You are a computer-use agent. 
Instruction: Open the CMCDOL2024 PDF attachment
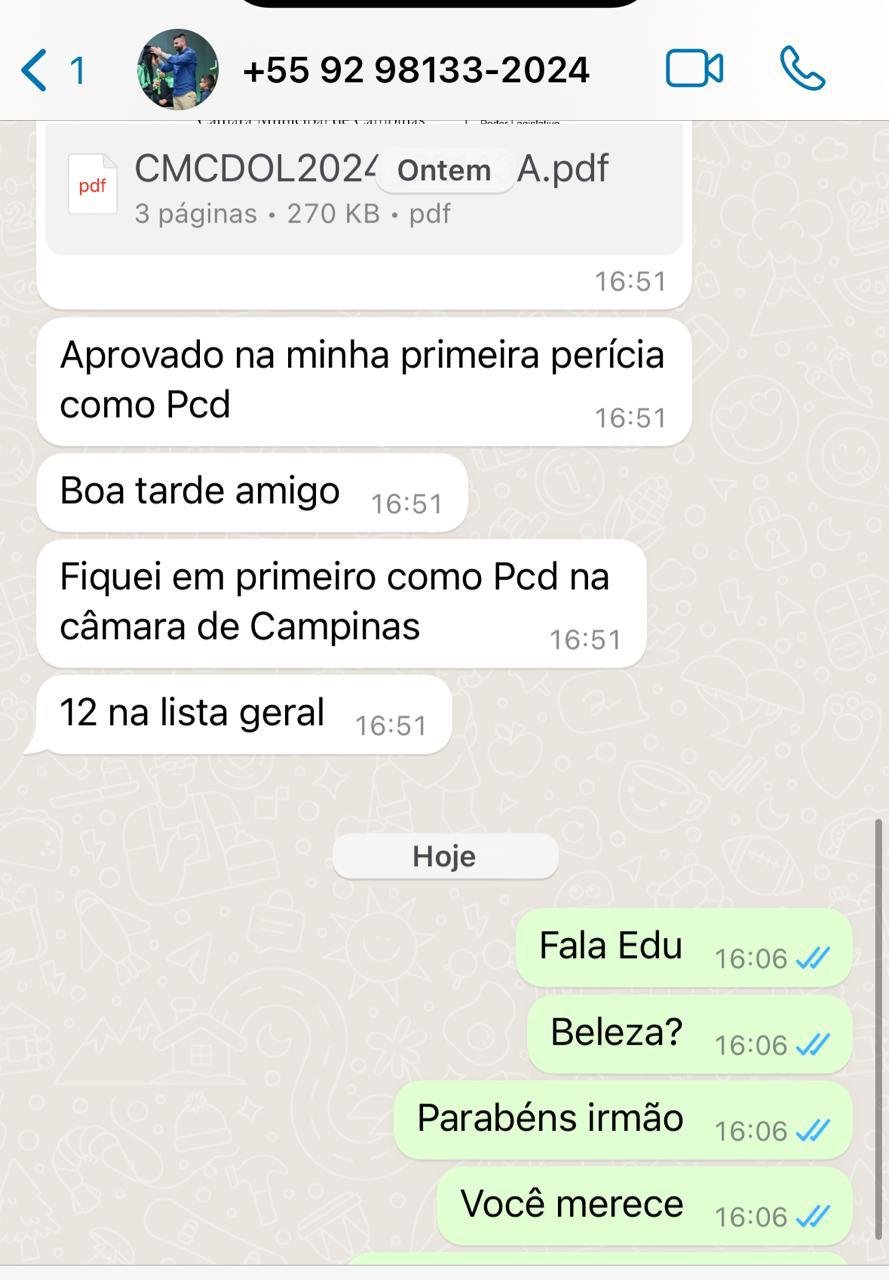click(x=364, y=188)
